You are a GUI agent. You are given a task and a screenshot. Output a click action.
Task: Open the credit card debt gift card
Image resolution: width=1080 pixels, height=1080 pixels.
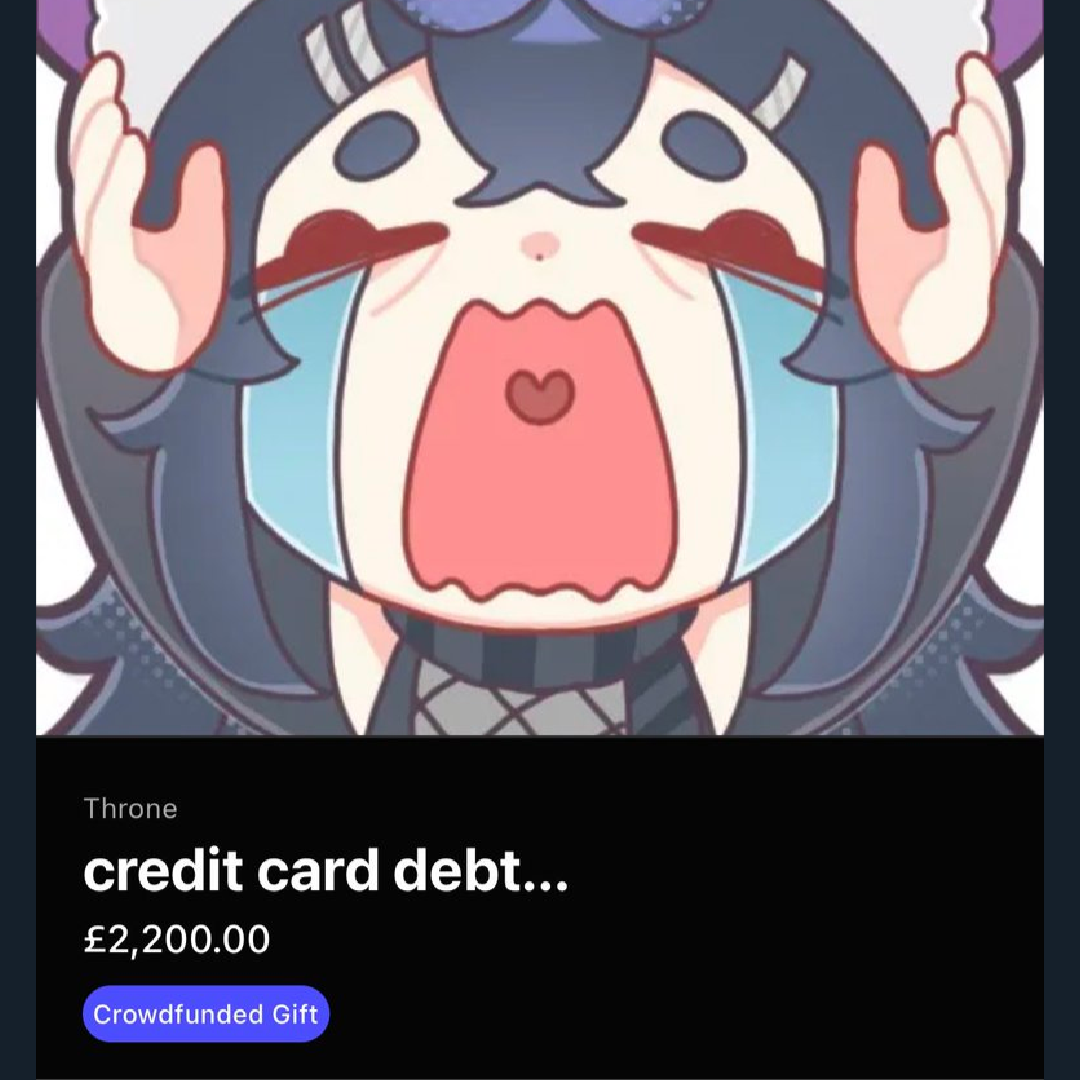[325, 873]
